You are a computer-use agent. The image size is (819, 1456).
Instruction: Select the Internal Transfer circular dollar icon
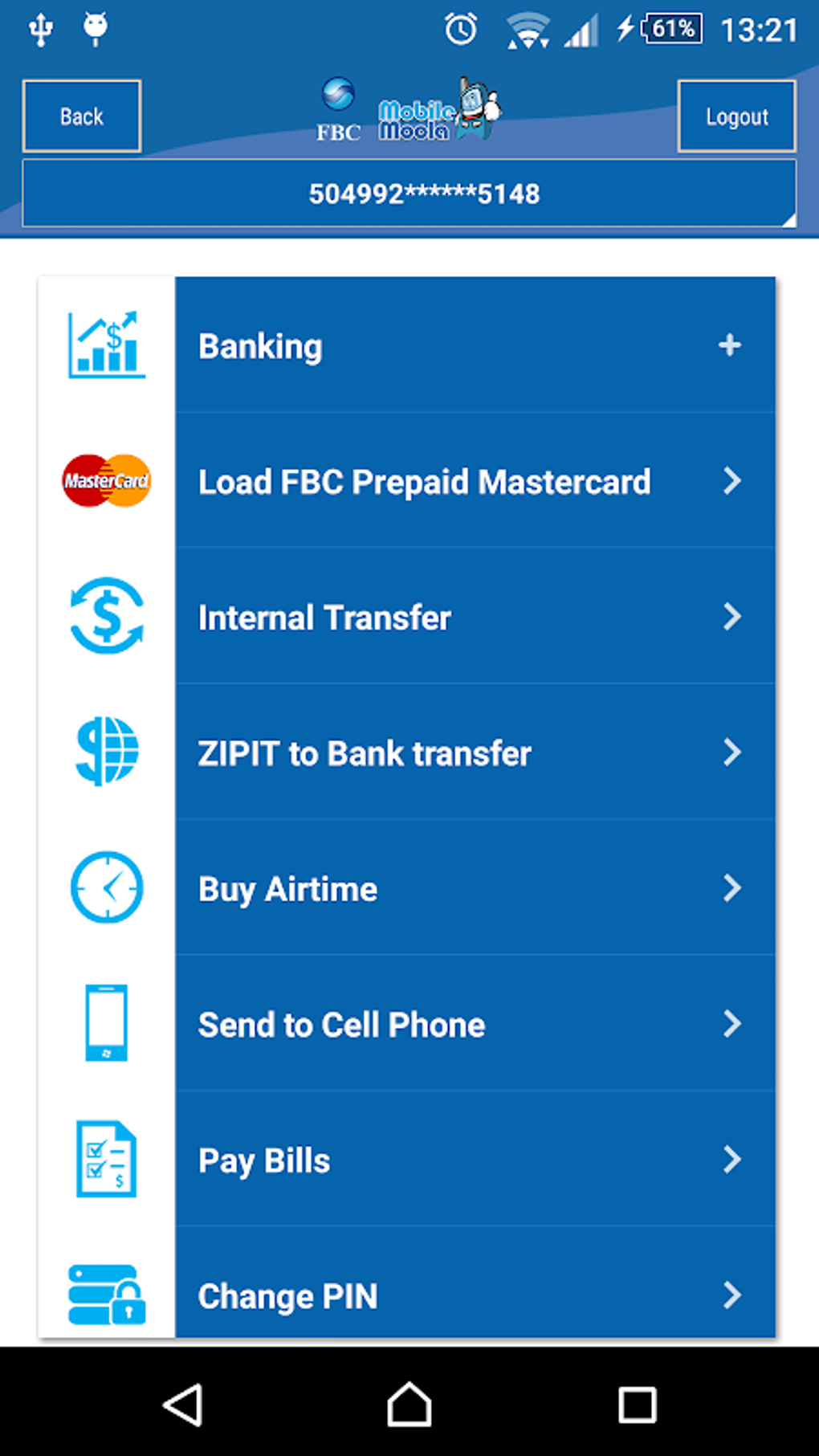(106, 617)
